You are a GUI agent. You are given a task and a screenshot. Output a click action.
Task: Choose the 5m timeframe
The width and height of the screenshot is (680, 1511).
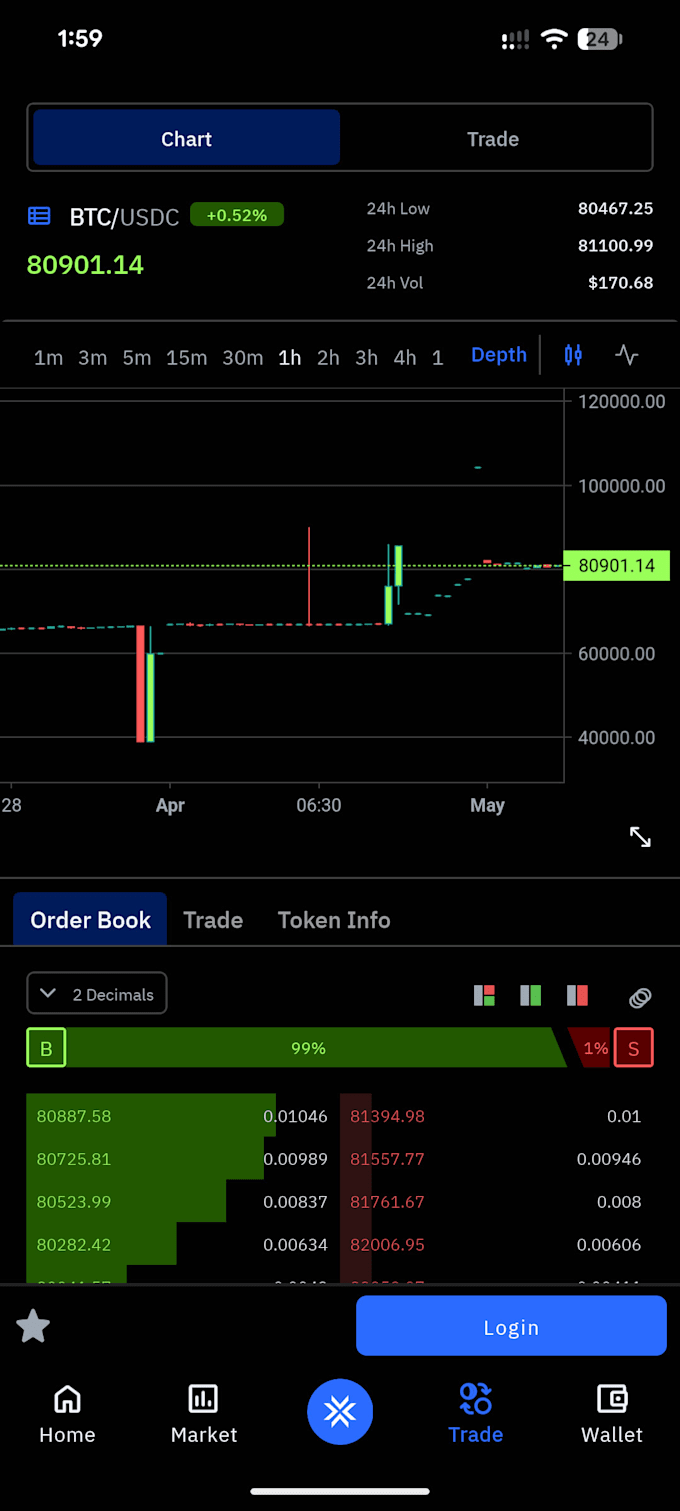[x=137, y=357]
